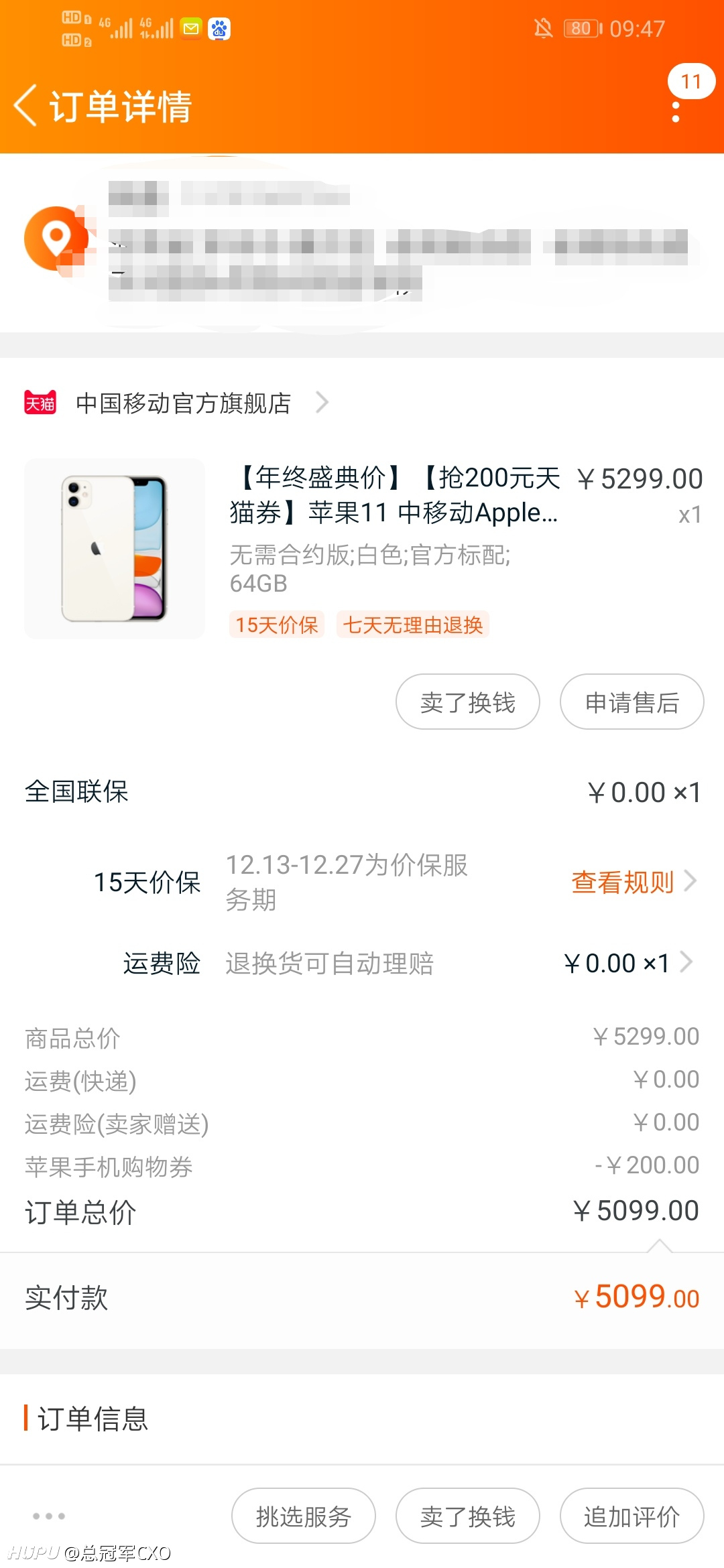Viewport: 724px width, 1568px height.
Task: Open the iPhone 11 product thumbnail
Action: [115, 548]
